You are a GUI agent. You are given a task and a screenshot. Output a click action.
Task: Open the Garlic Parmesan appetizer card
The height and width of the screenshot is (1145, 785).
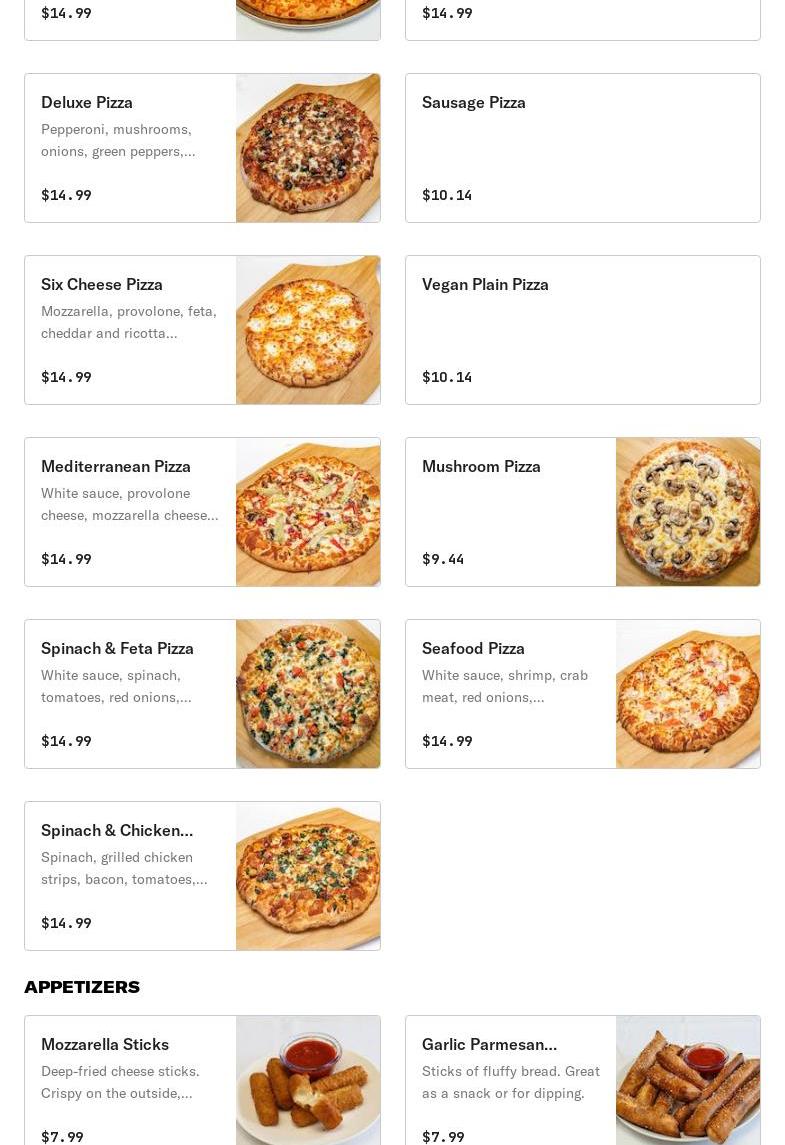(582, 1082)
